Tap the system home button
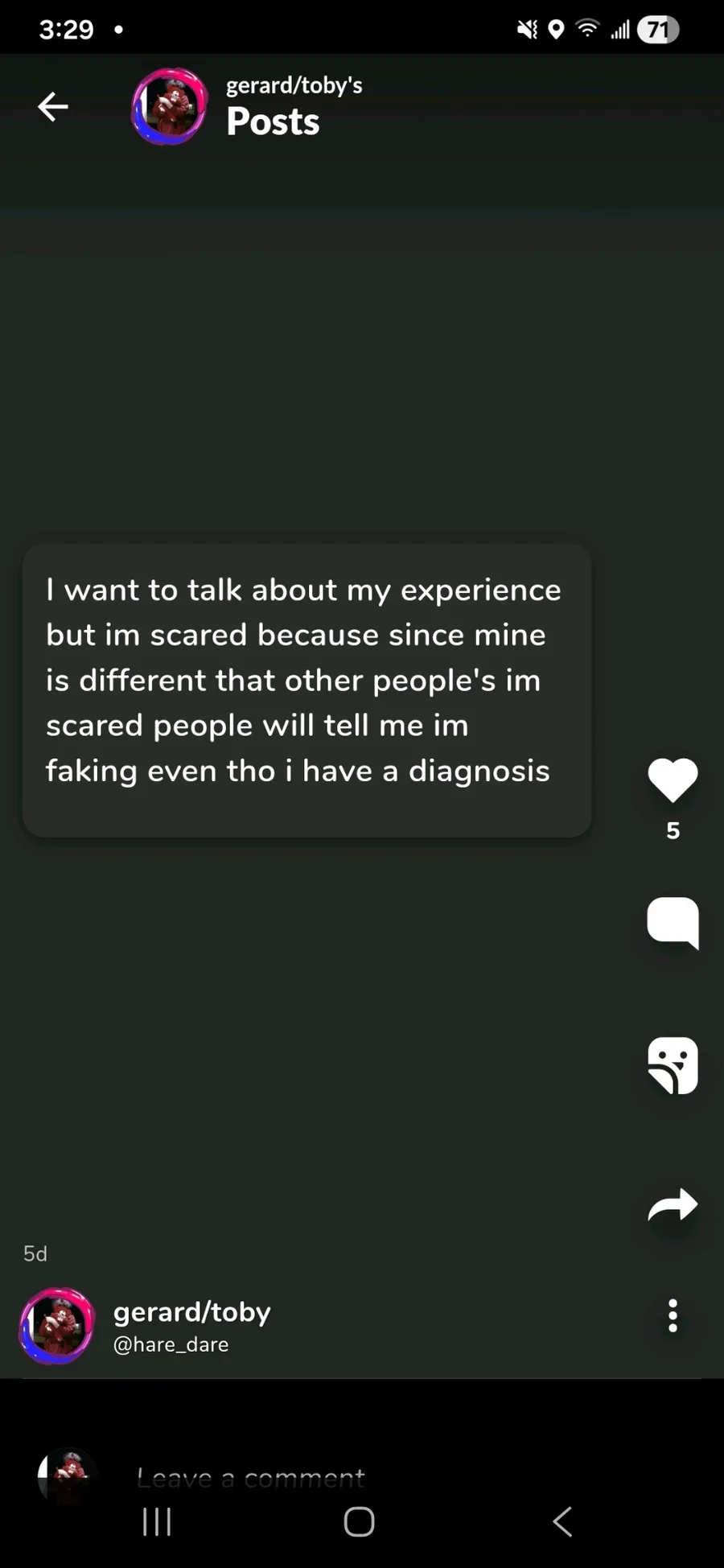The image size is (724, 1568). point(359,1521)
